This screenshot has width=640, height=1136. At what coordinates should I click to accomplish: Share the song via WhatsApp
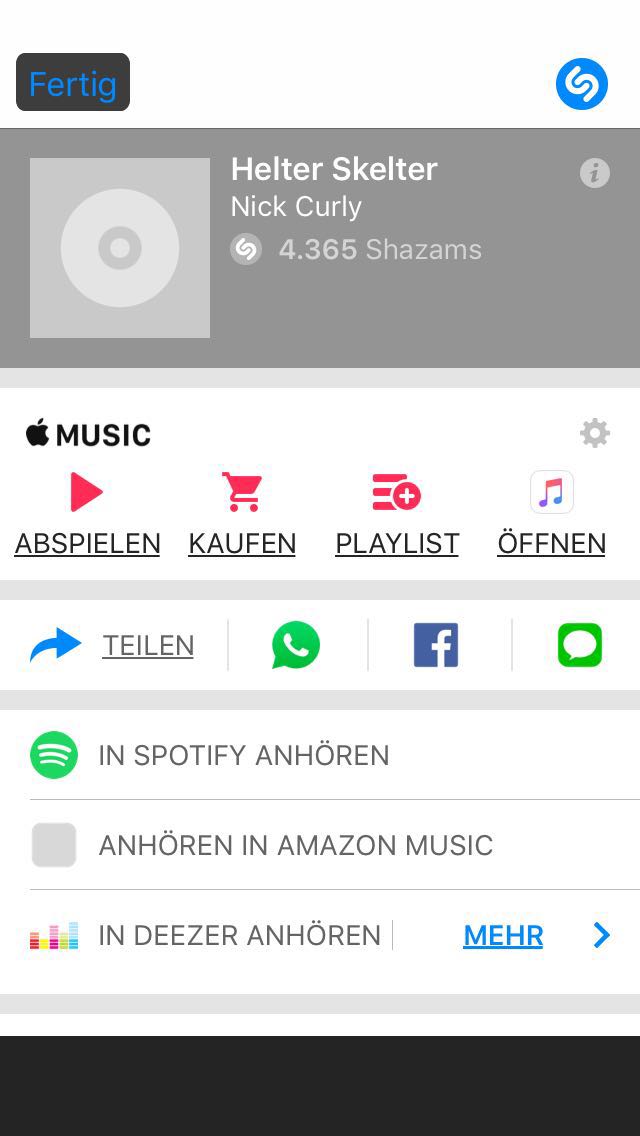[x=296, y=645]
